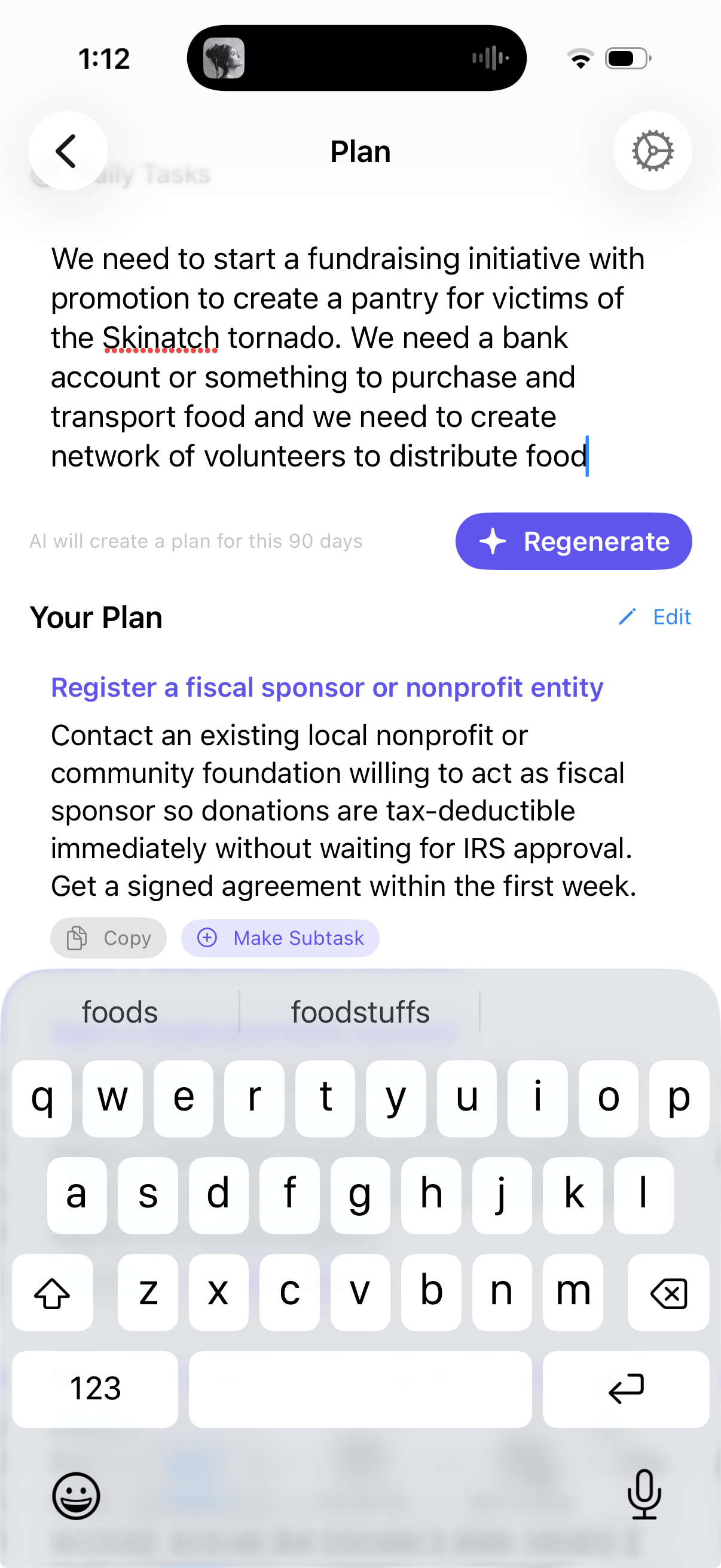Select the Copy icon on the plan step
The height and width of the screenshot is (1568, 721).
coord(75,938)
